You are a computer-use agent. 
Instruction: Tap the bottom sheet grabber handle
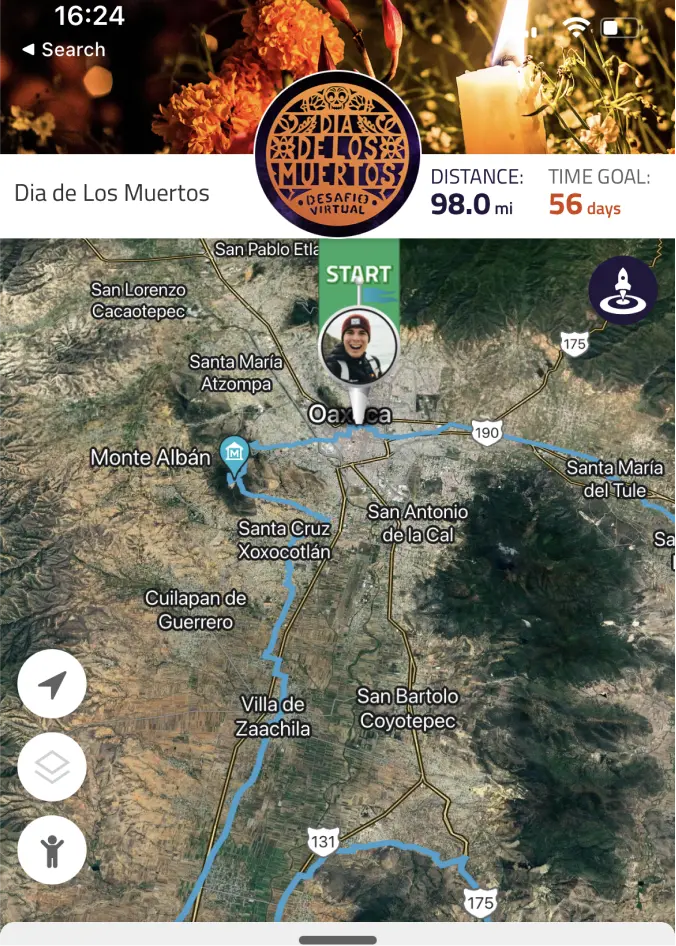click(x=338, y=939)
